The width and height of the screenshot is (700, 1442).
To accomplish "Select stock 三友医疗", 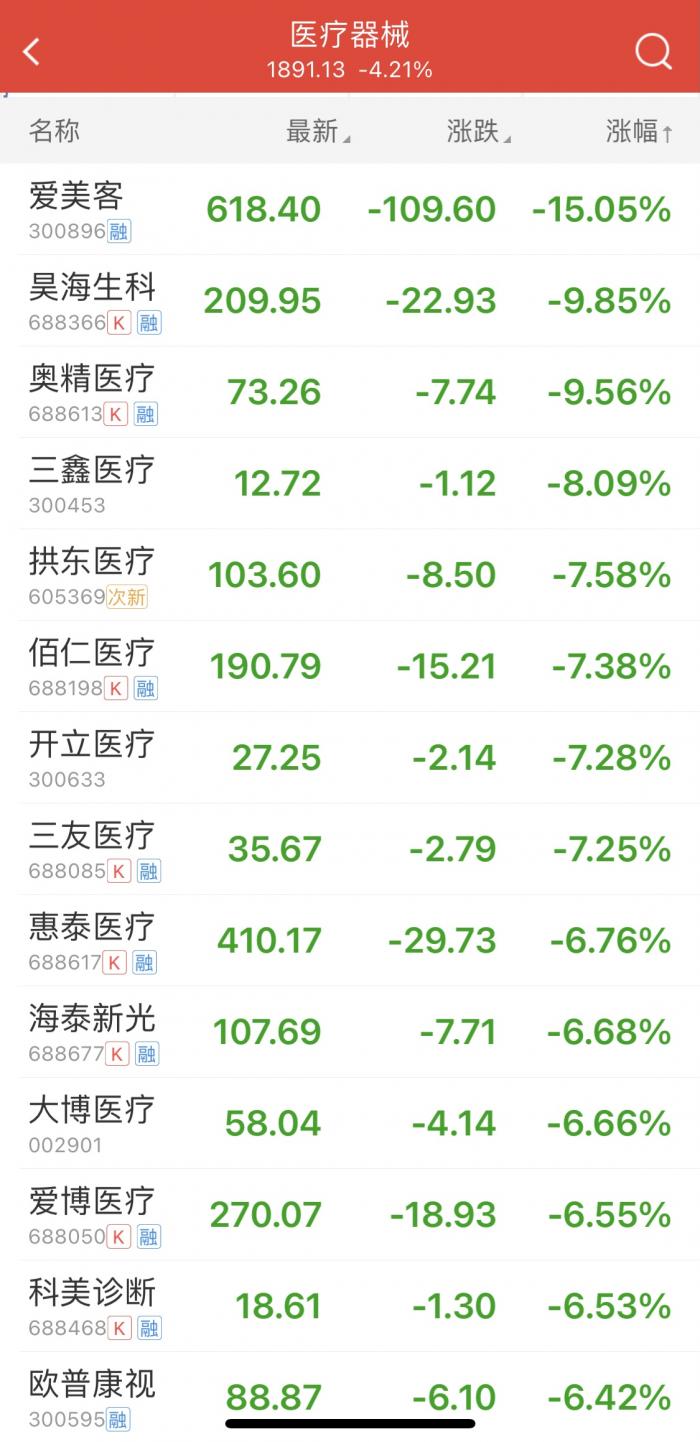I will [349, 849].
